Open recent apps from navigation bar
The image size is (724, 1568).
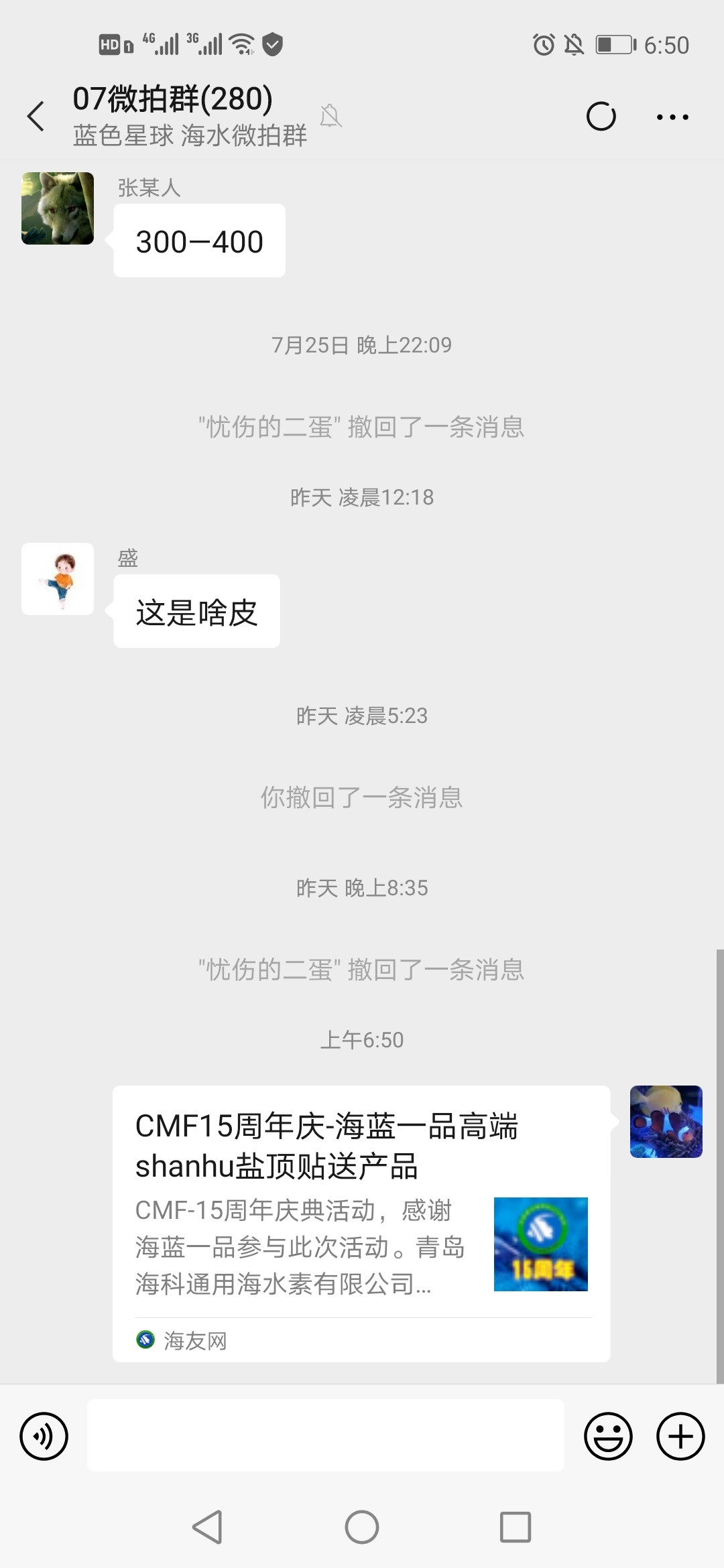[x=516, y=1528]
